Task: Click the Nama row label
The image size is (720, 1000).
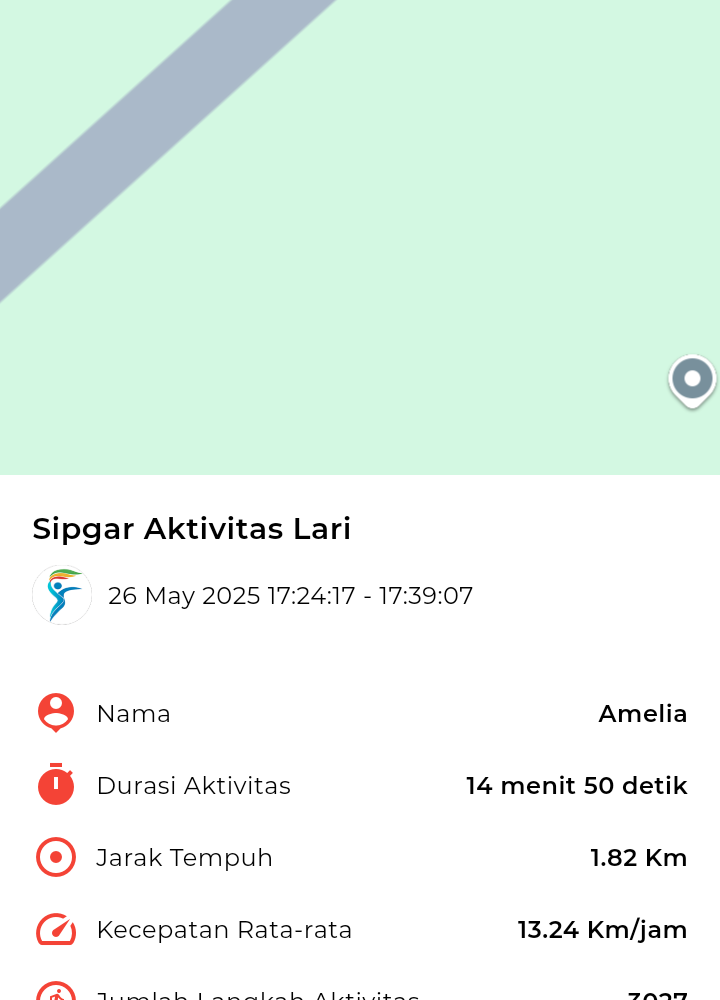Action: (133, 713)
